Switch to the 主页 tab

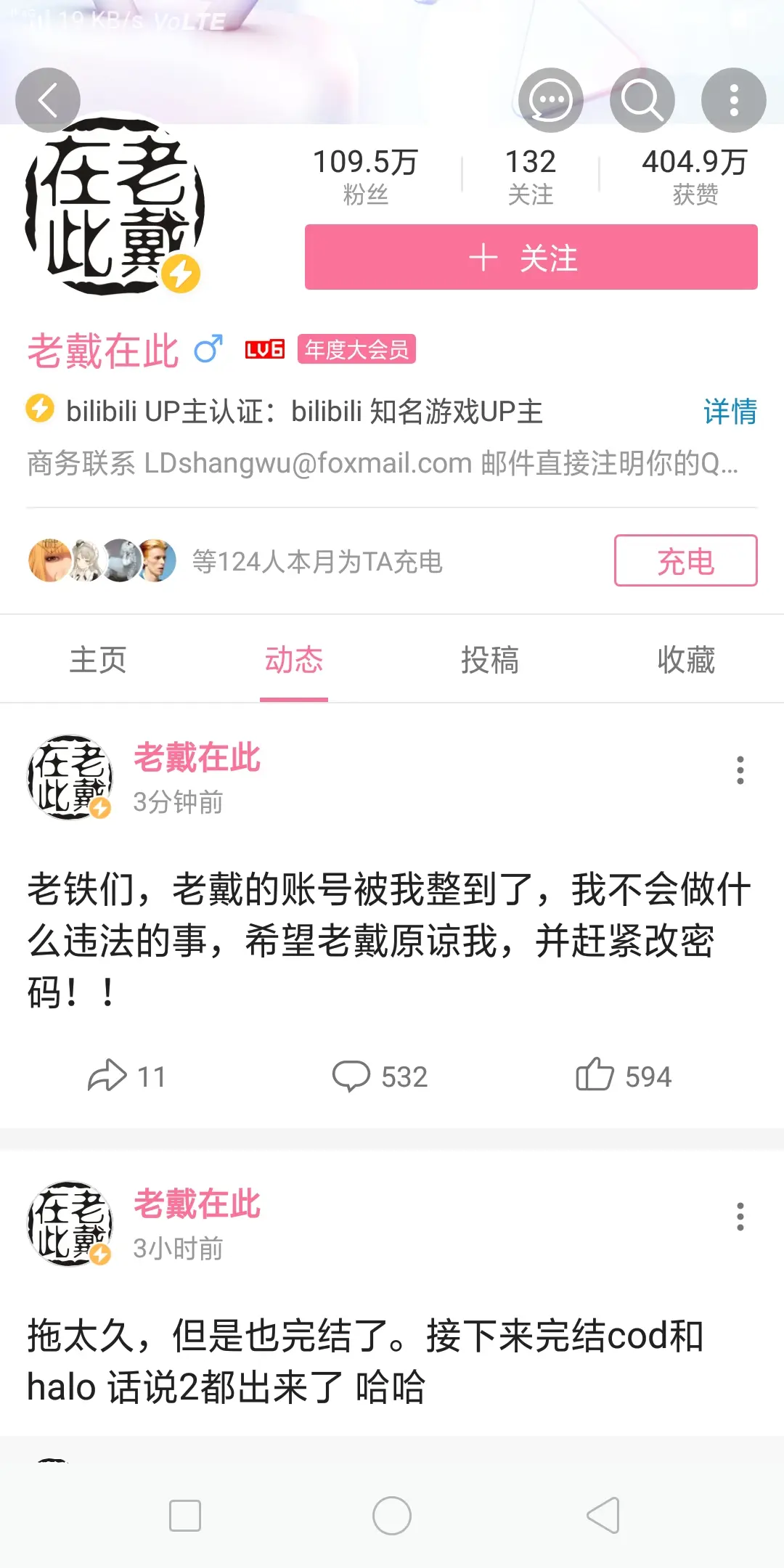(x=98, y=660)
